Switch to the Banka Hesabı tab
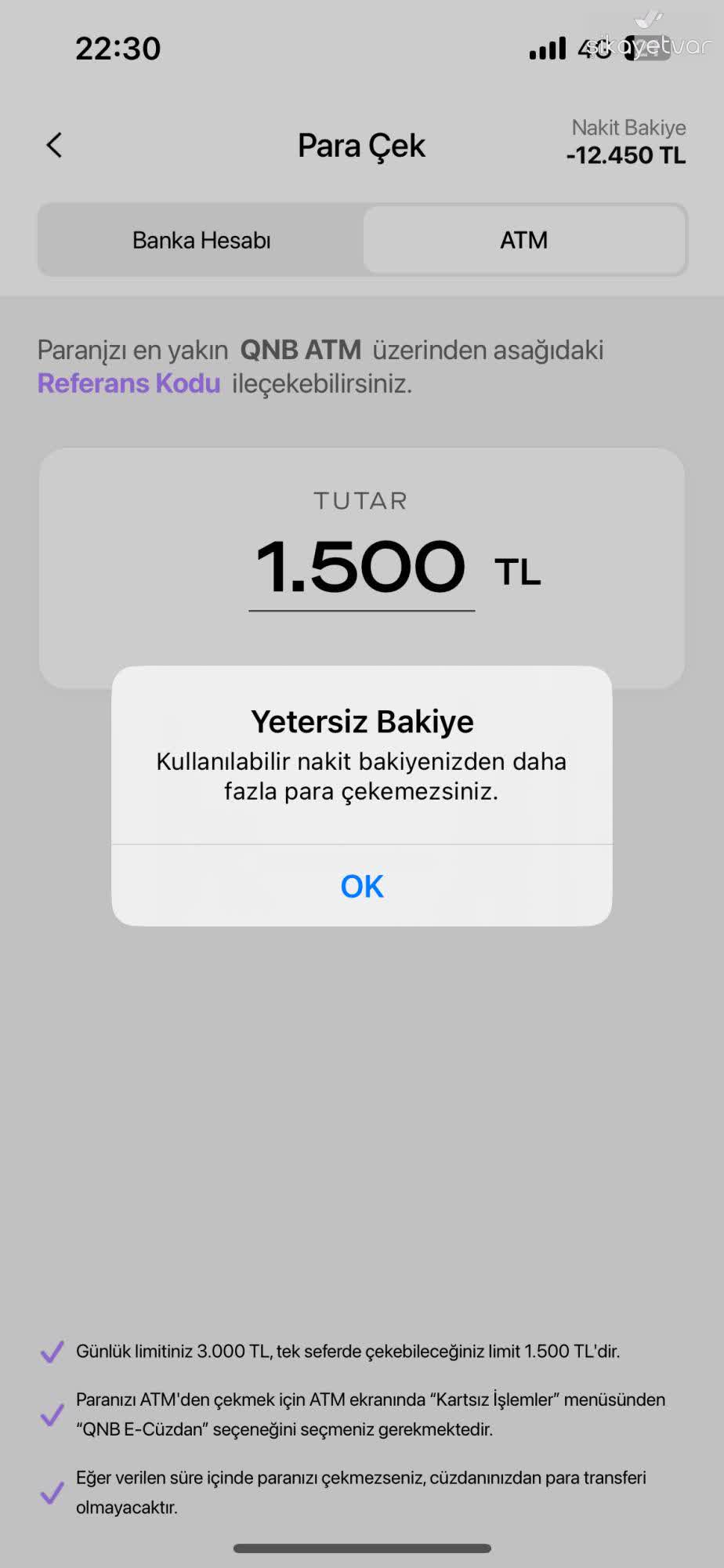This screenshot has width=724, height=1568. pyautogui.click(x=201, y=240)
